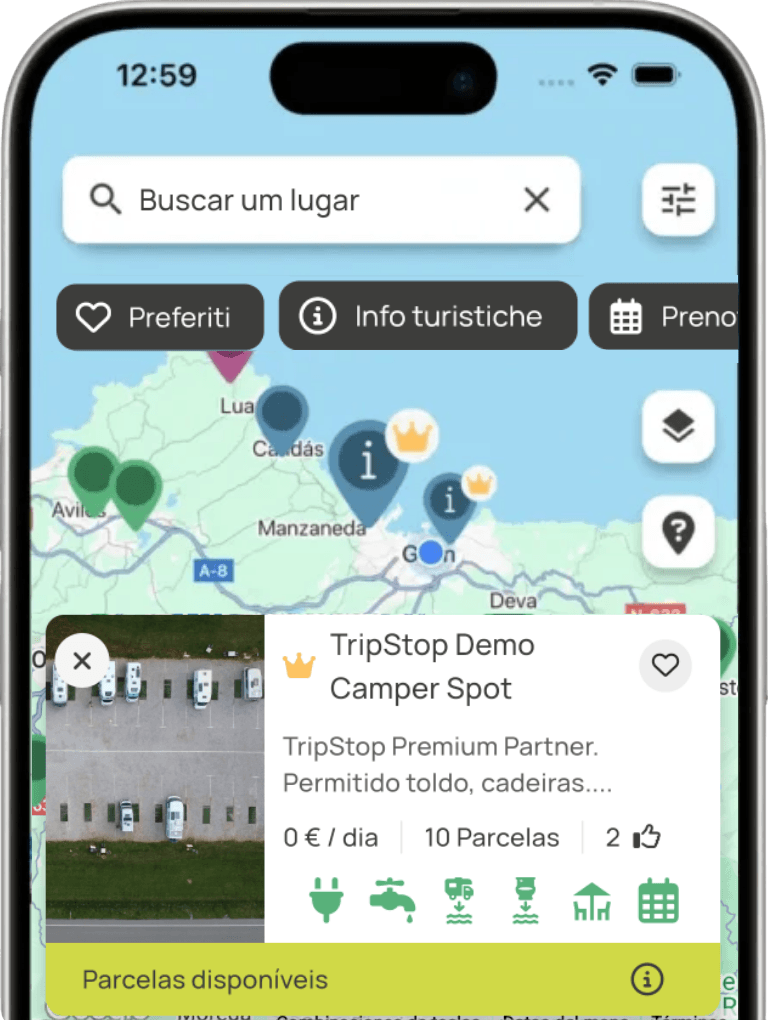Close the TripStop Demo Camper Spot card
Screen dimensions: 768x1020
tap(82, 660)
